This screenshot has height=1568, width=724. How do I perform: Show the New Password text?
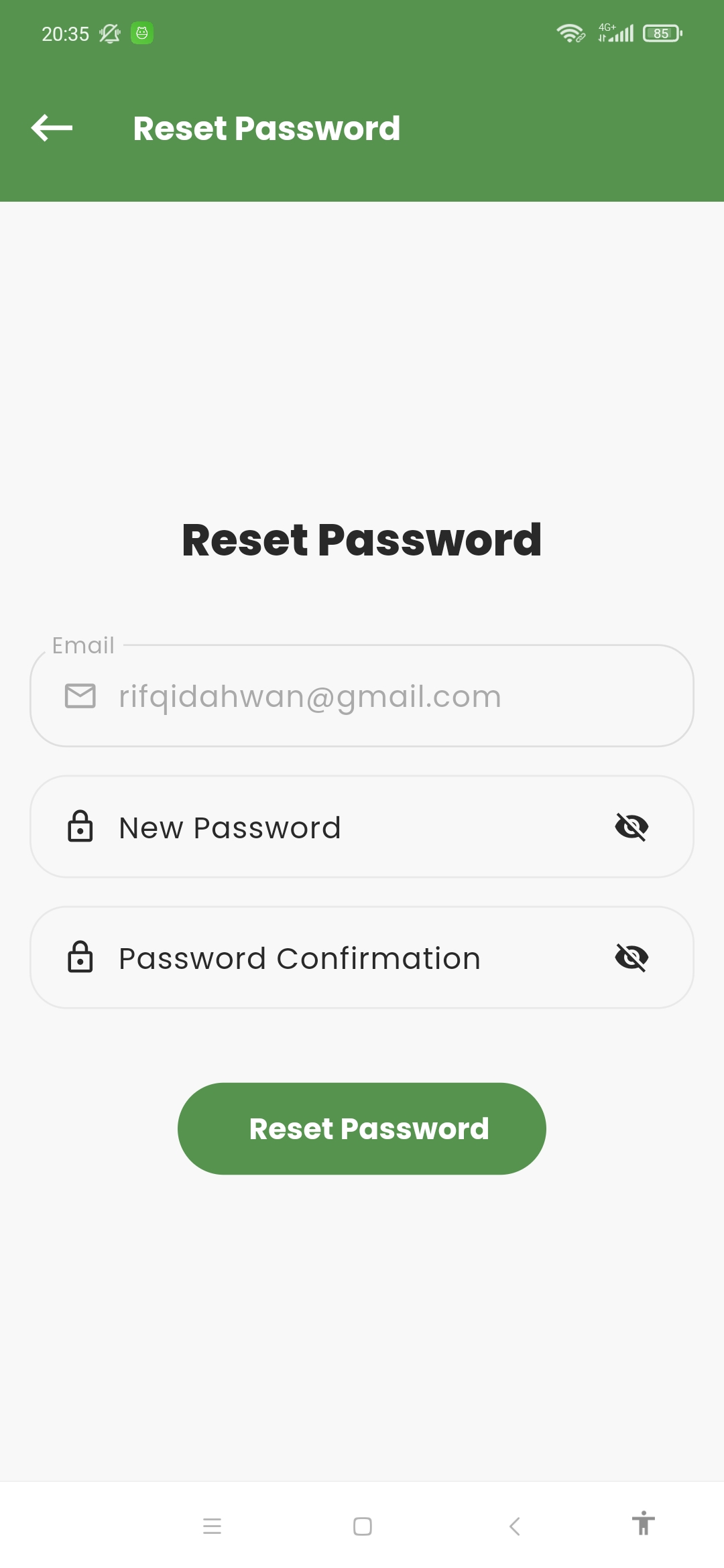click(631, 827)
